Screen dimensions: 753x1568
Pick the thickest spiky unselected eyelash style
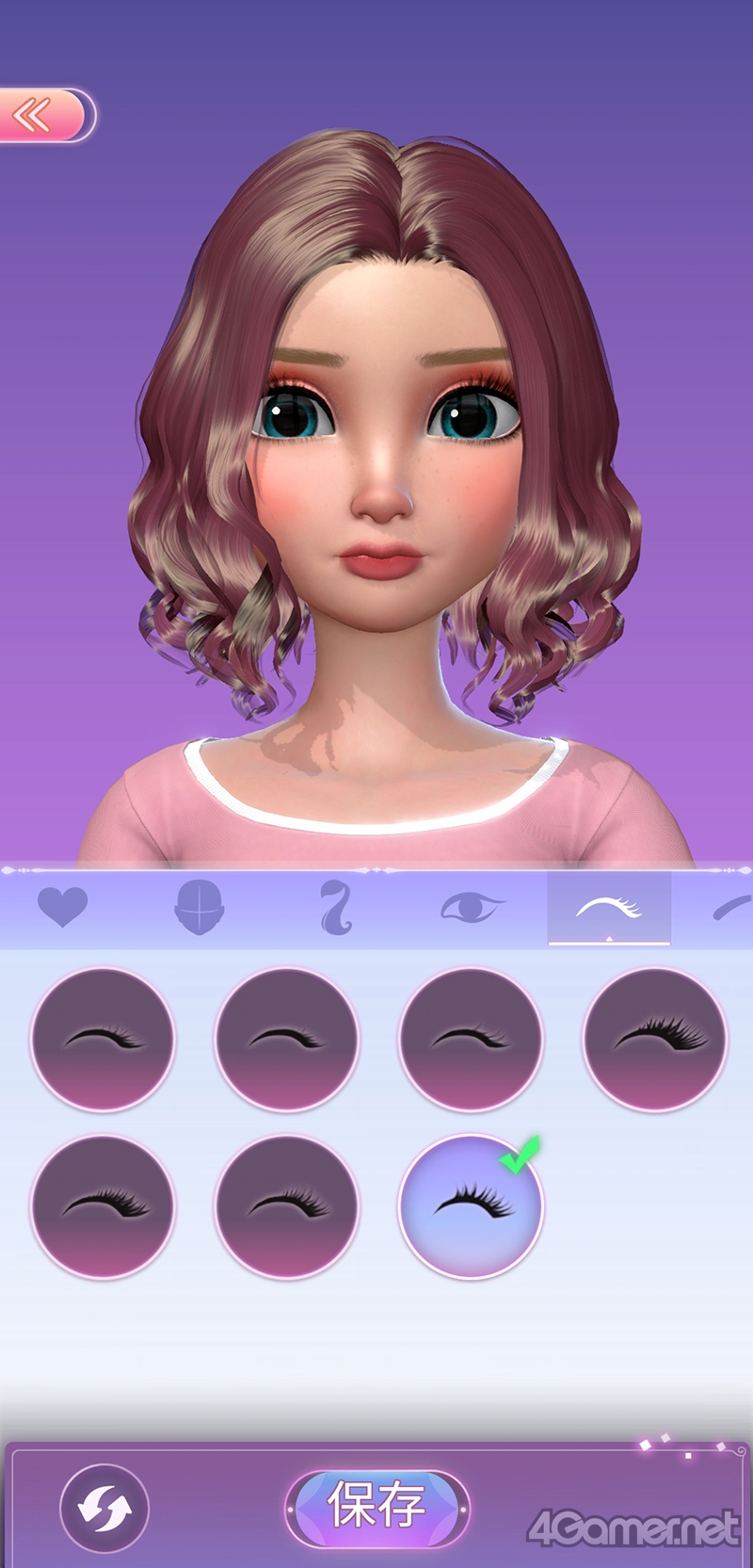[655, 1039]
